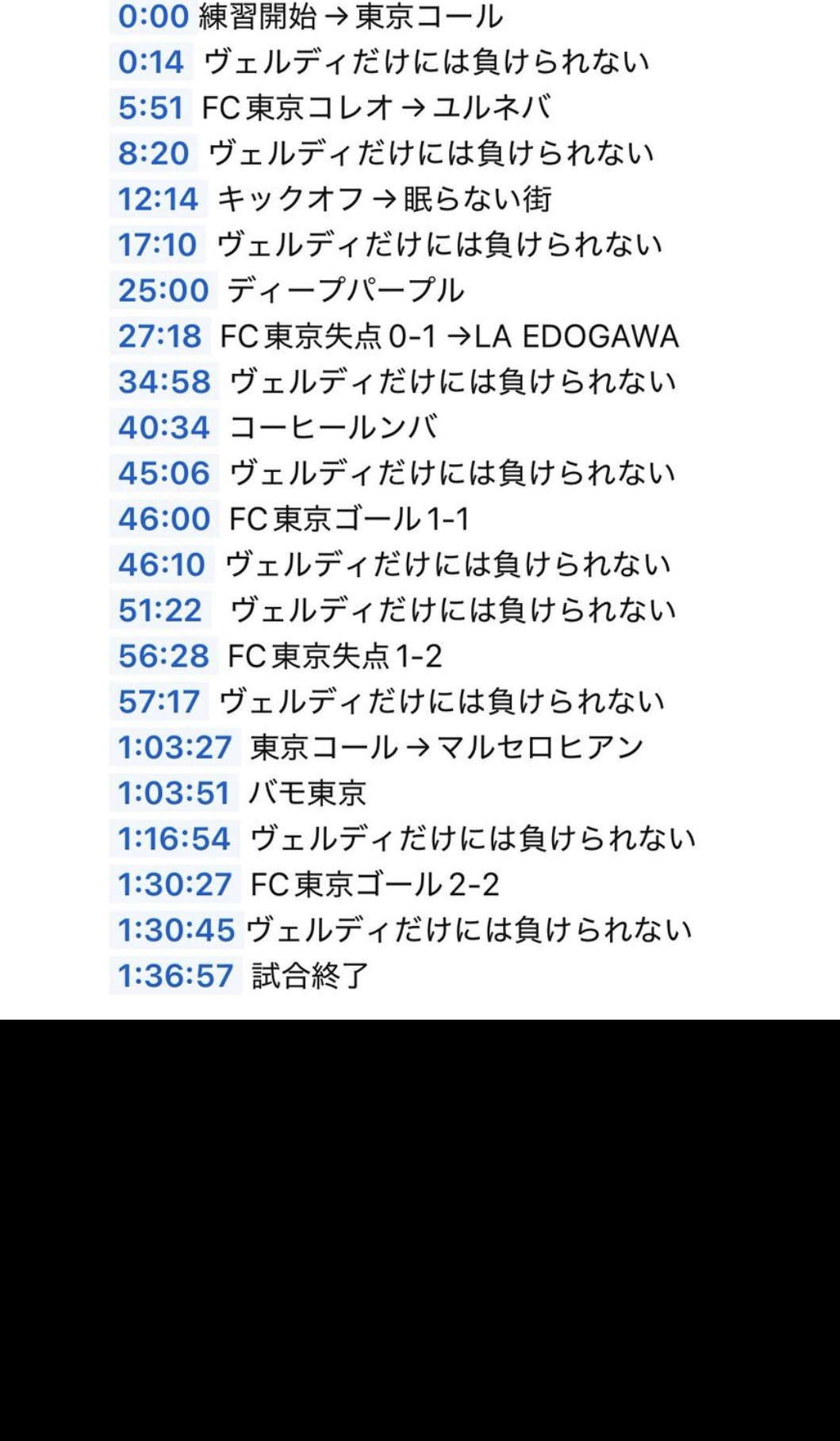Jump to 25:00 ディープパープル
The image size is (840, 1441).
pos(163,290)
